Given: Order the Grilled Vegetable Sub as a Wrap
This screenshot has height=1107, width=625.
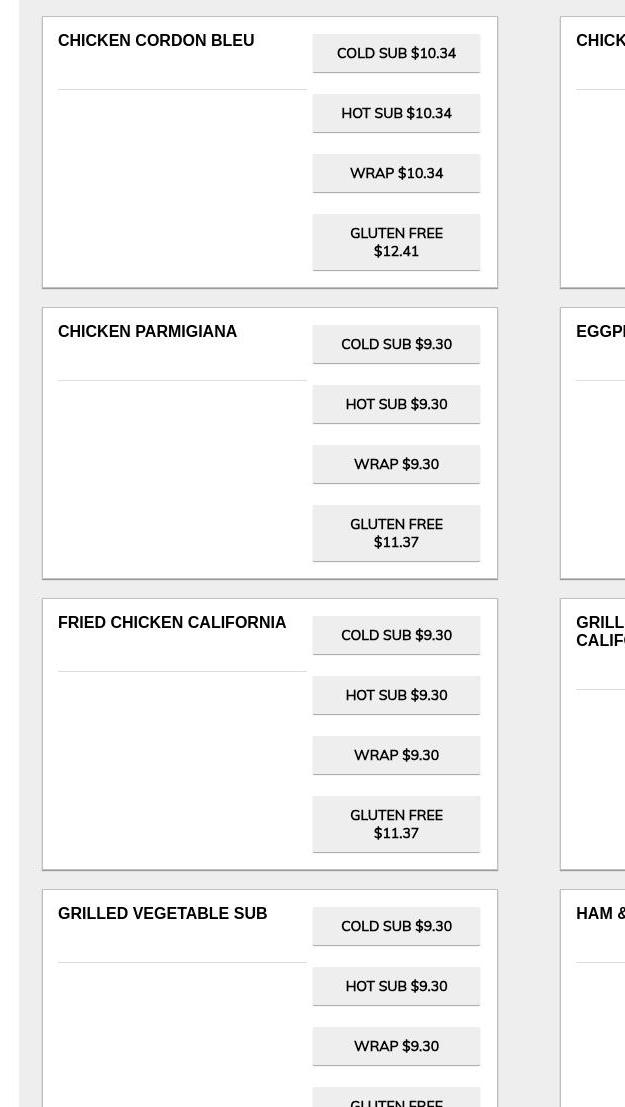Looking at the screenshot, I should pos(396,1046).
